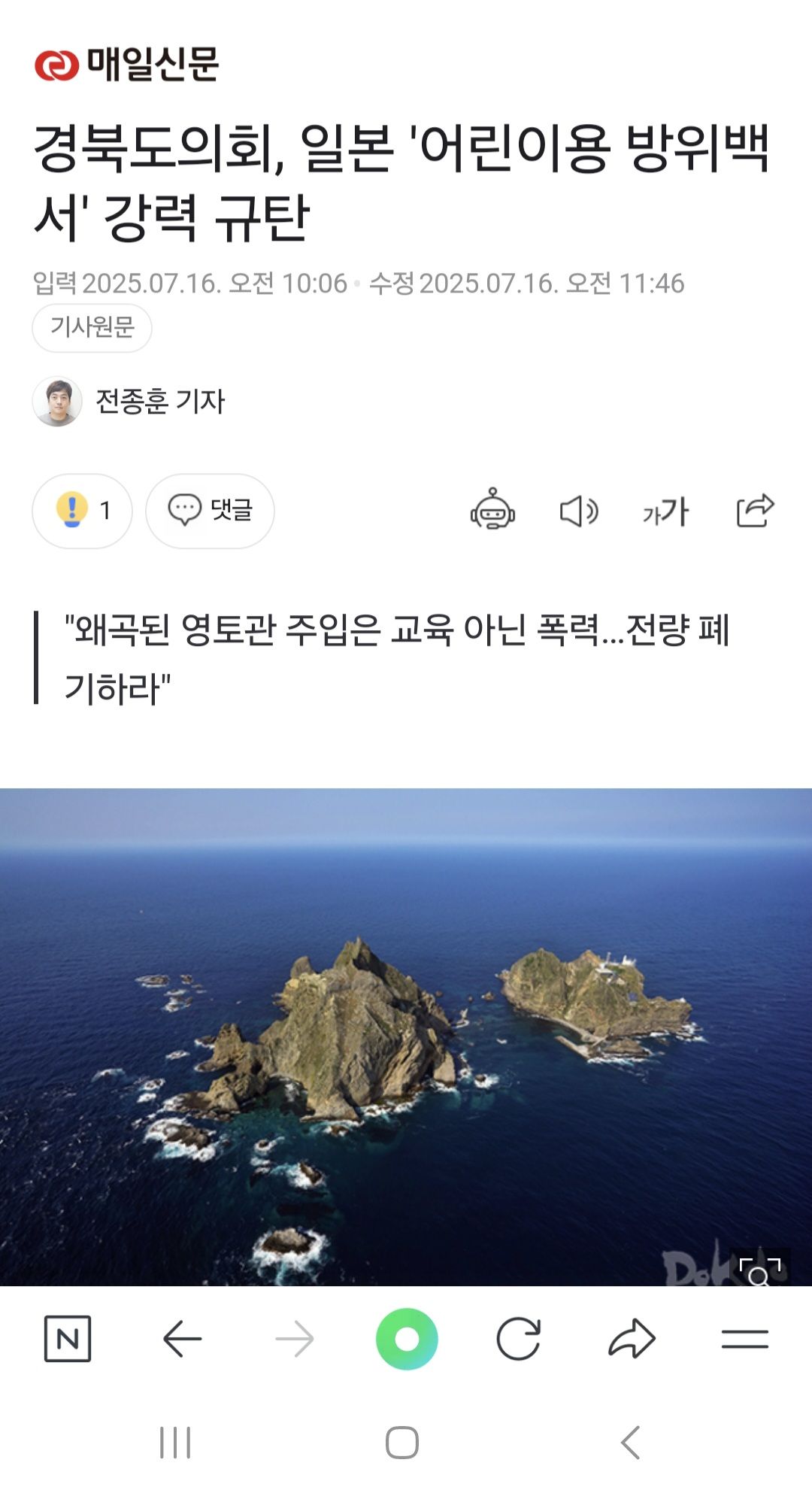Open the AI summary robot icon
Viewport: 812px width, 1493px height.
coord(492,511)
